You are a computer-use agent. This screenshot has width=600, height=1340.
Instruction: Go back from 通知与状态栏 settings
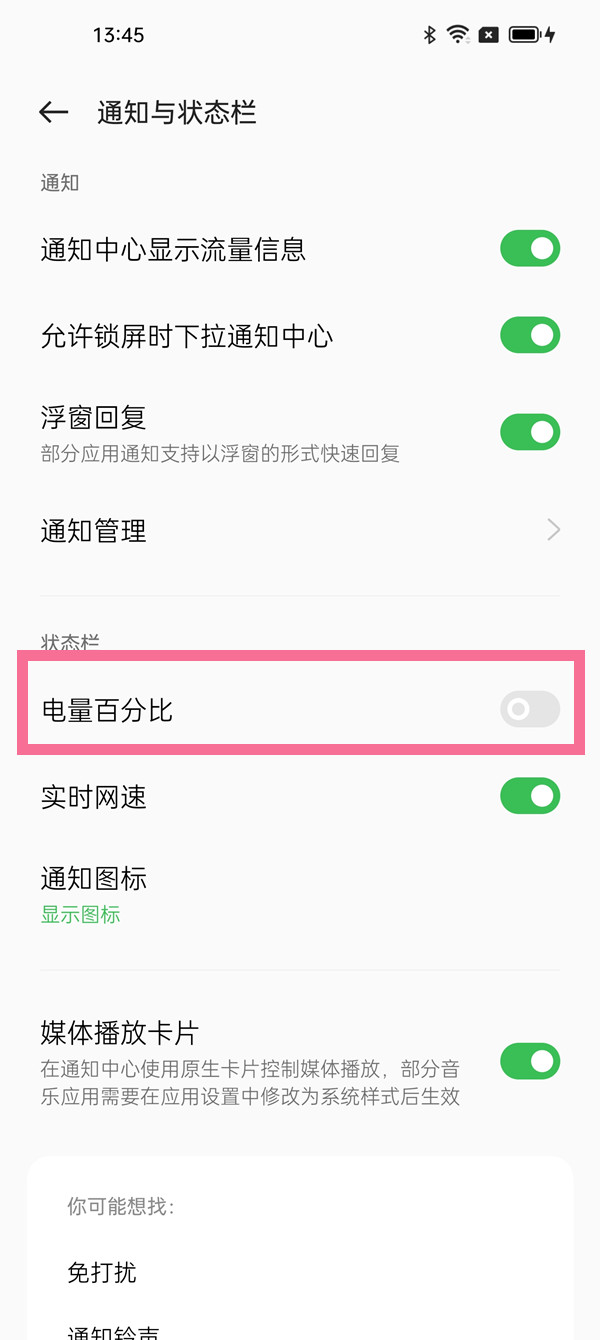[x=53, y=112]
